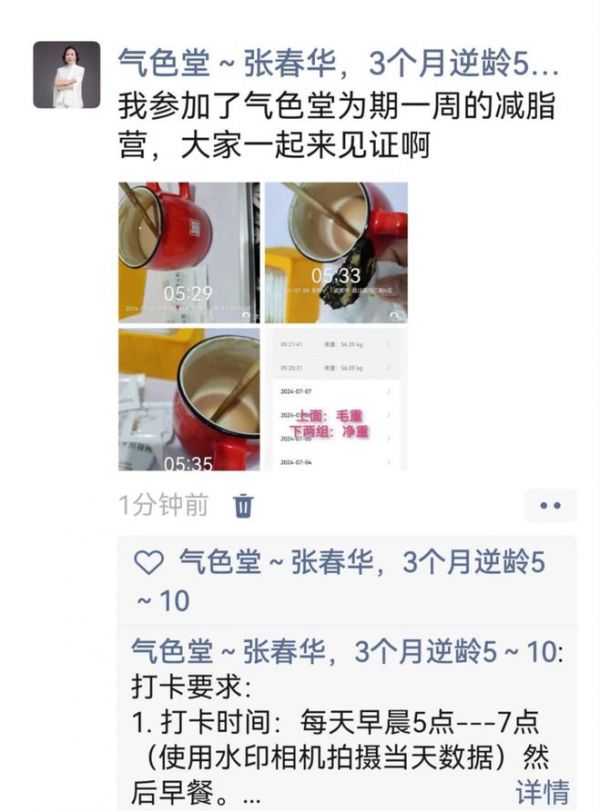Open the photo timestamped 05:33
The image size is (600, 811).
(x=335, y=252)
